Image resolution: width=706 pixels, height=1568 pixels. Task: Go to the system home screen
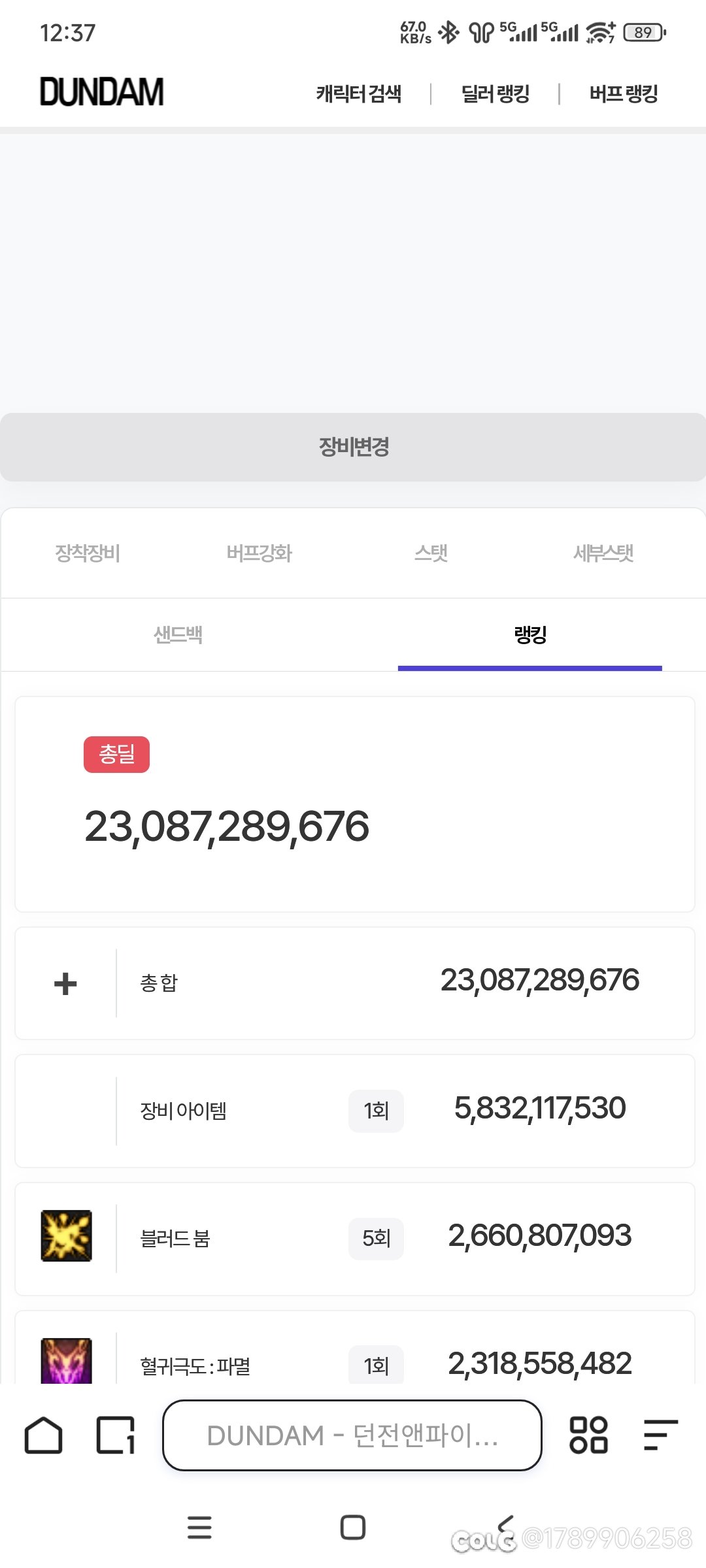click(x=353, y=1527)
